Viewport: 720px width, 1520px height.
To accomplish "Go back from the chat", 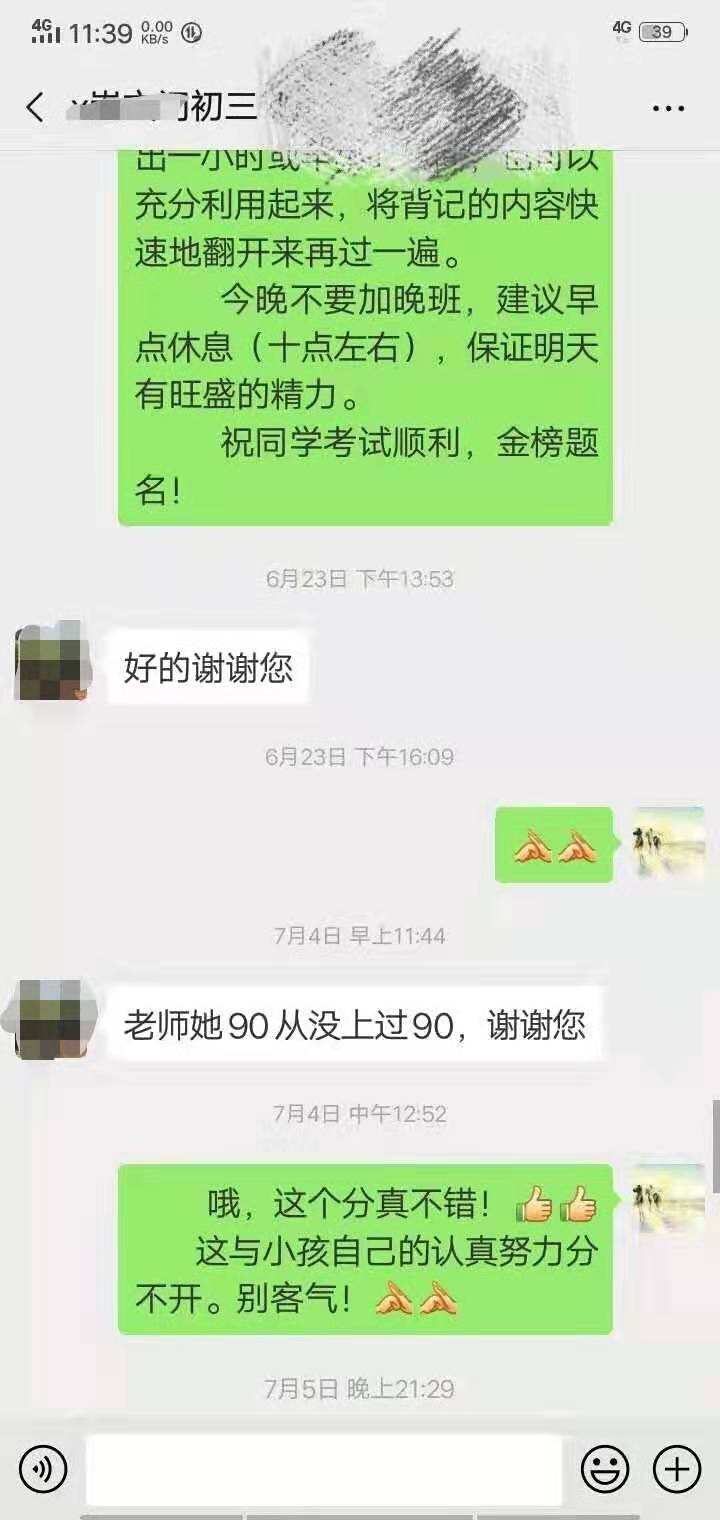I will [36, 107].
